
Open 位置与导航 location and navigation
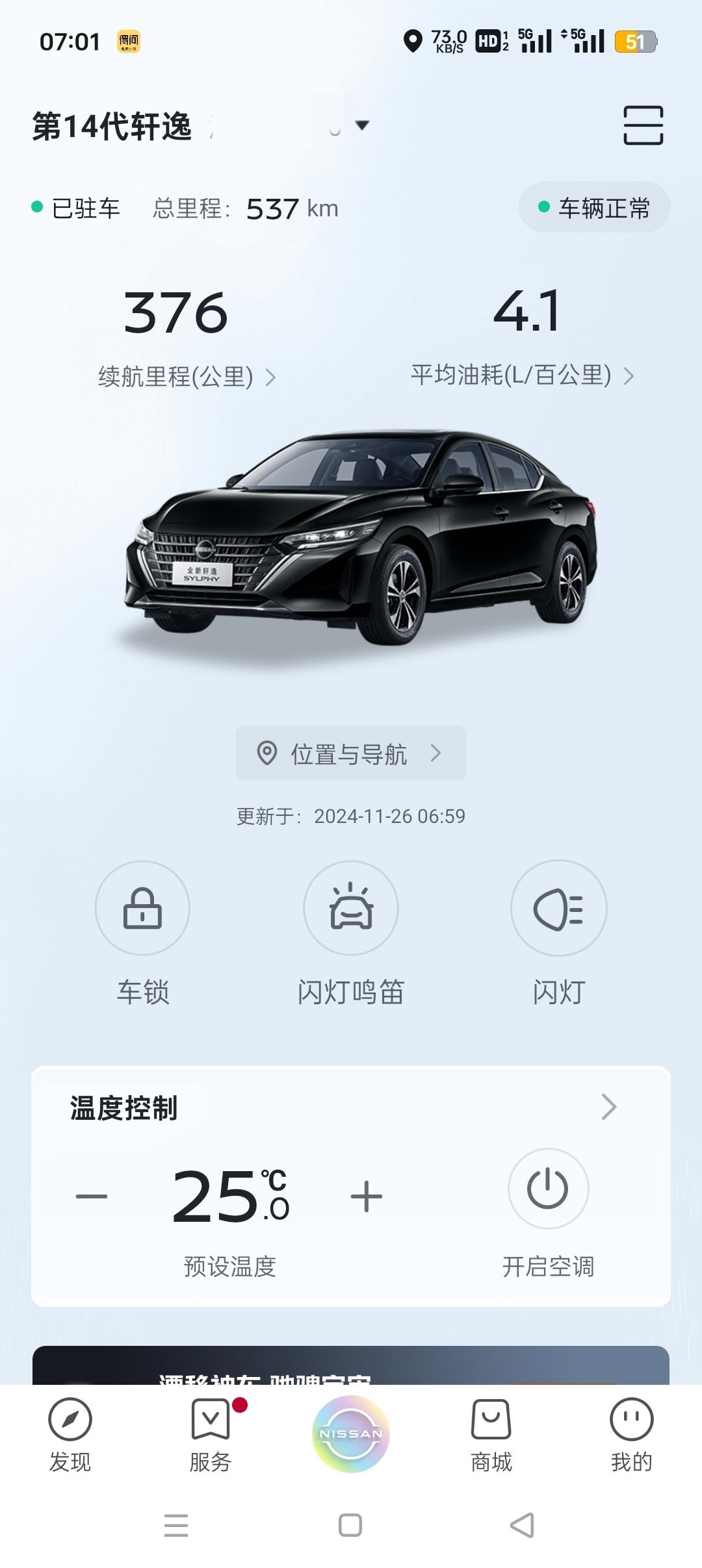tap(350, 753)
